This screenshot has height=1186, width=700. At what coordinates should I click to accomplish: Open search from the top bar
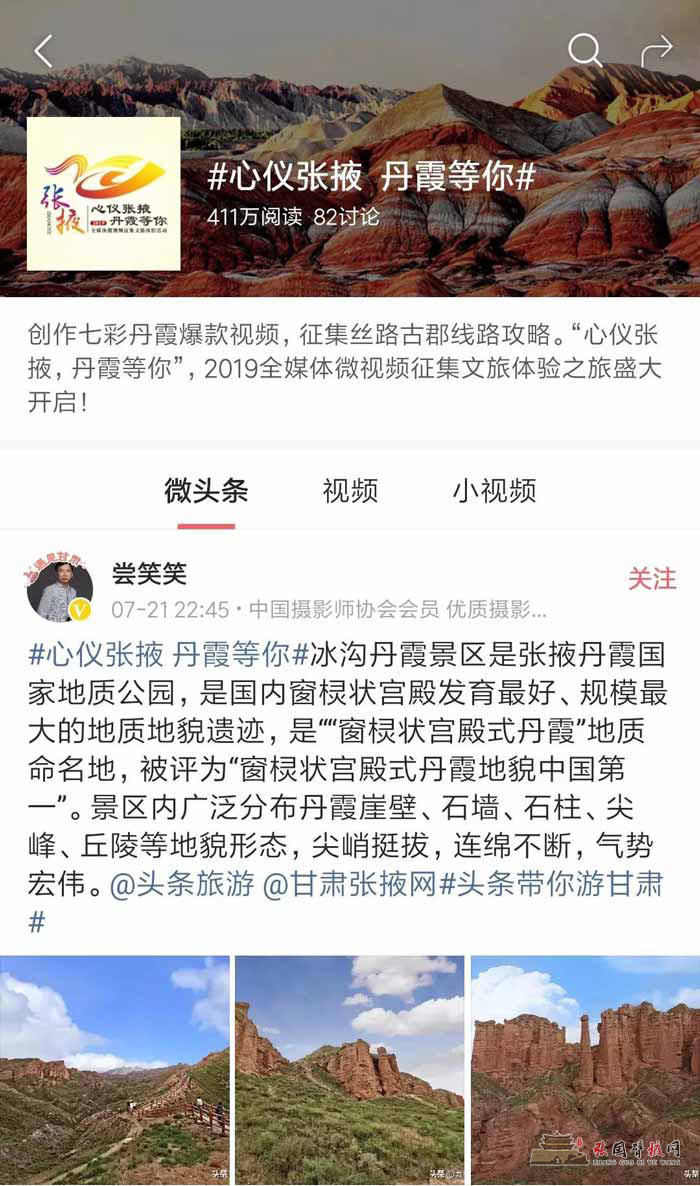(585, 49)
